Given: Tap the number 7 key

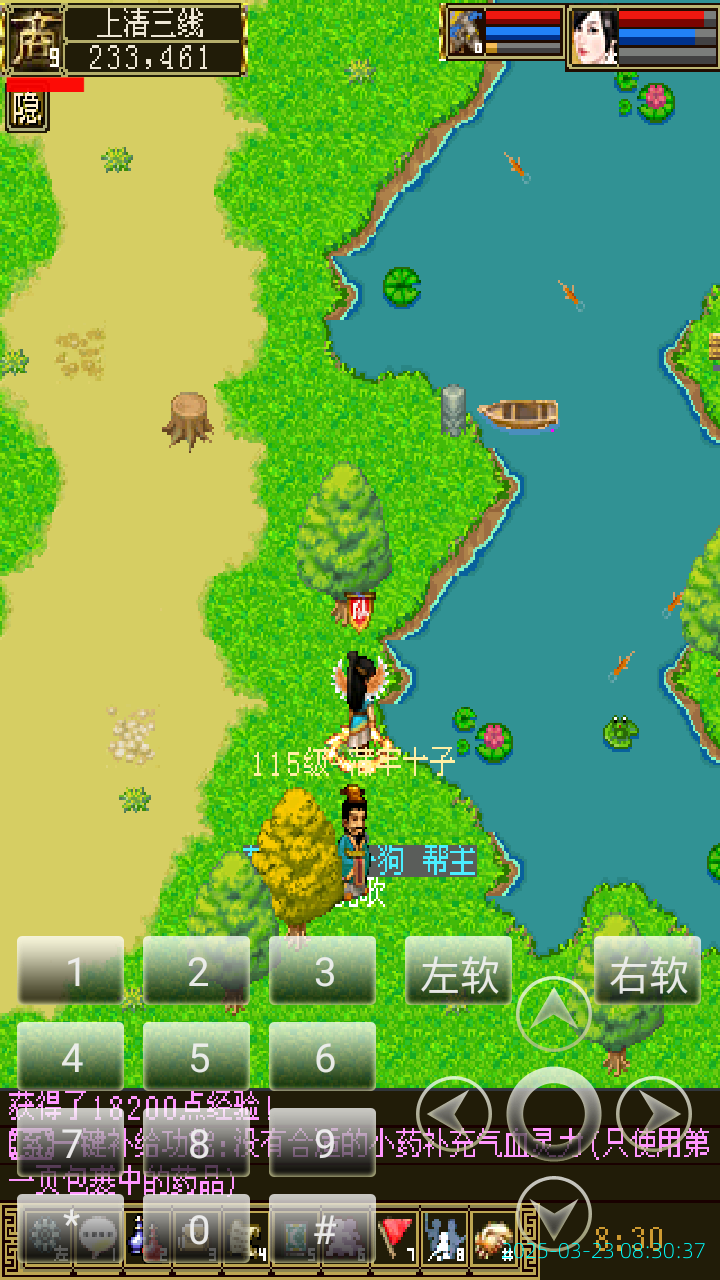Looking at the screenshot, I should point(71,1143).
